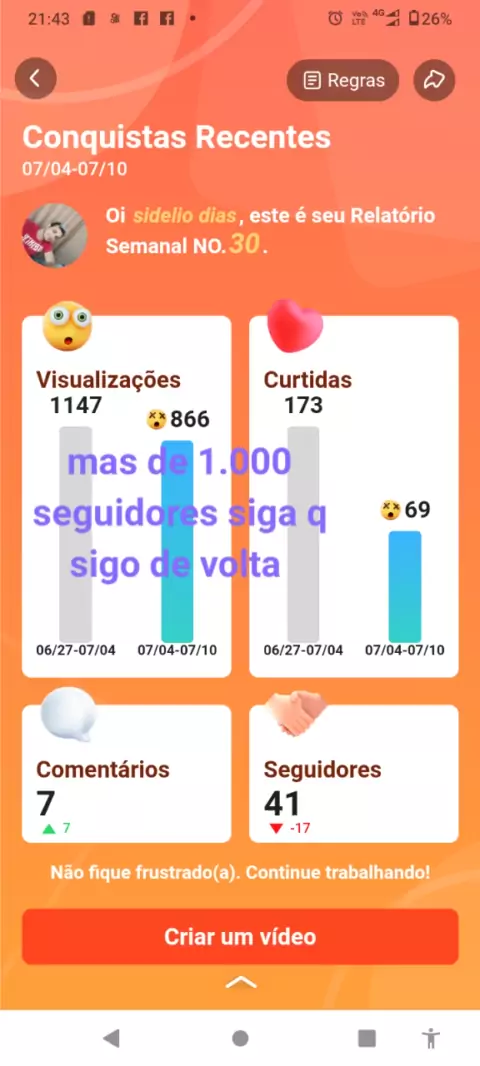
Task: Share the weekly report
Action: (434, 80)
